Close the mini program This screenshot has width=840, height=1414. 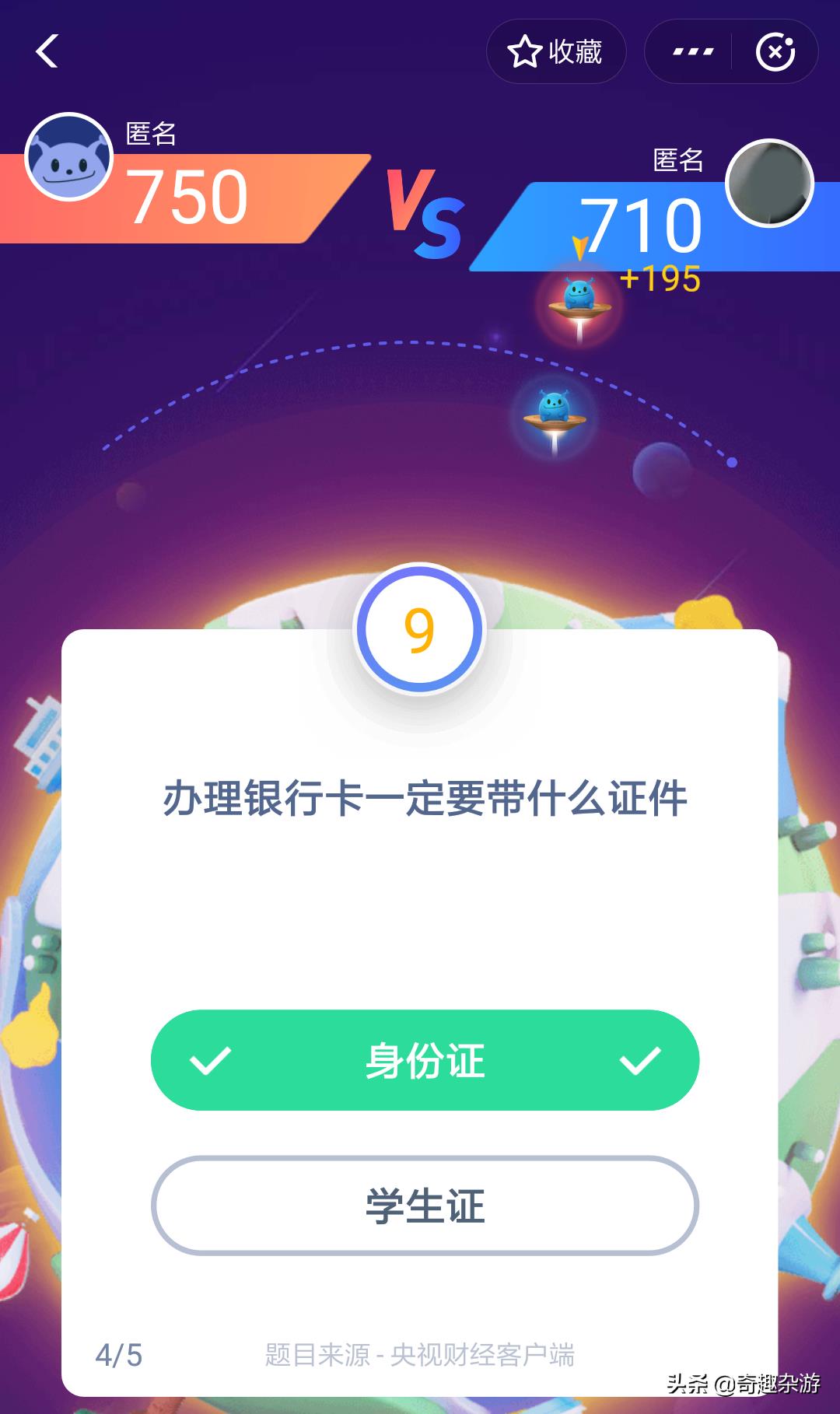pos(775,52)
